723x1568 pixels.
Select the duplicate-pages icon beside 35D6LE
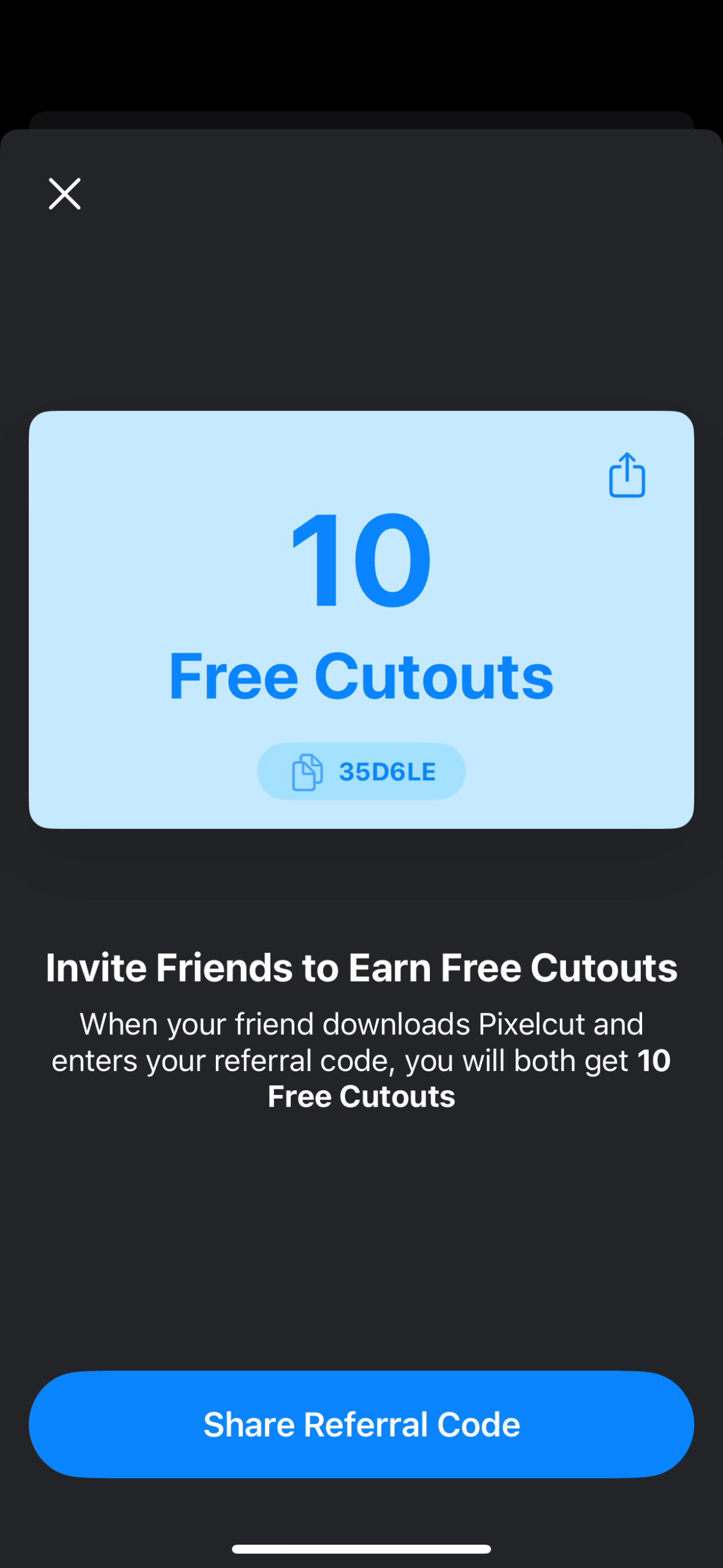[307, 772]
